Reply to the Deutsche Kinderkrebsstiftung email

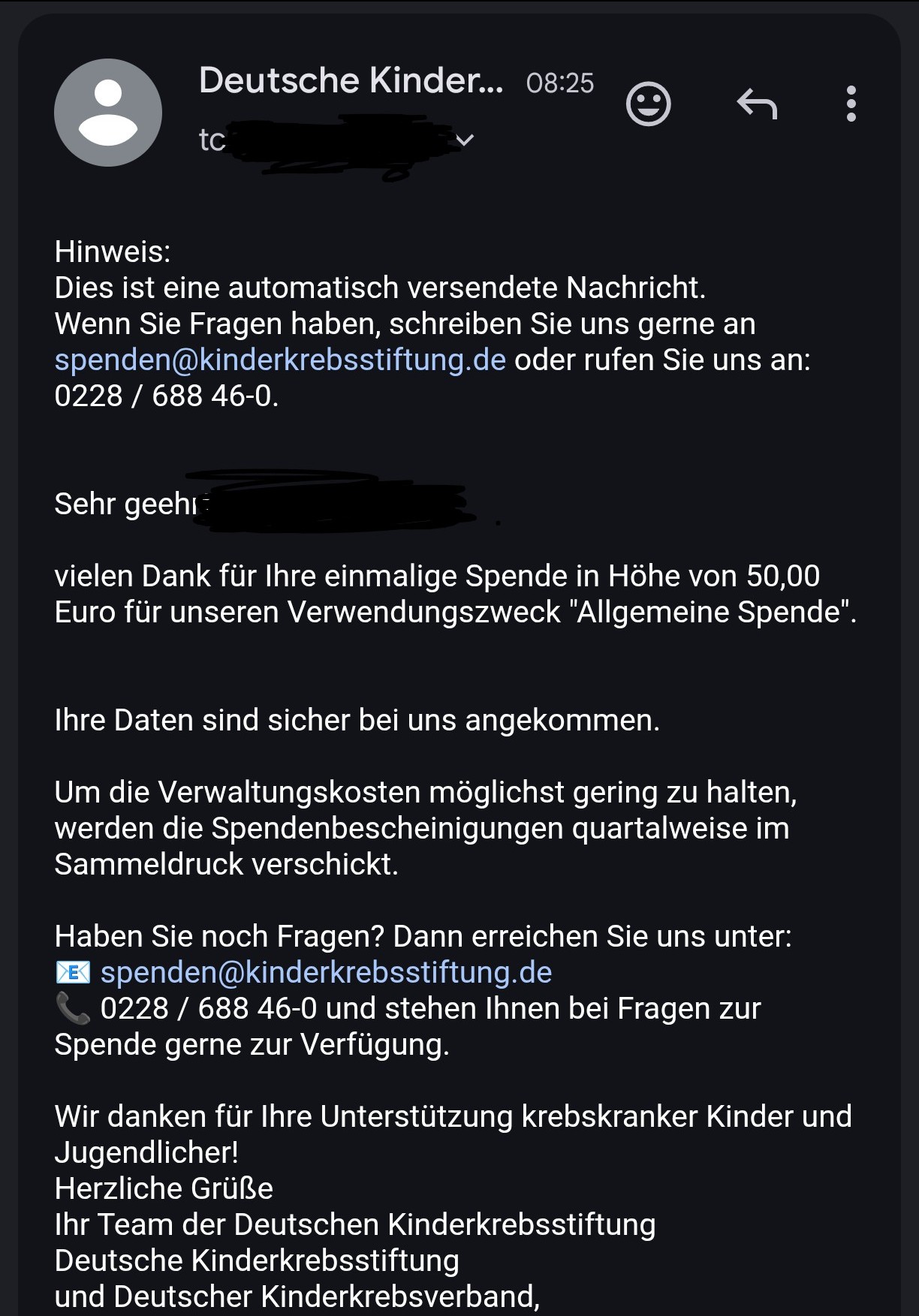click(x=756, y=104)
